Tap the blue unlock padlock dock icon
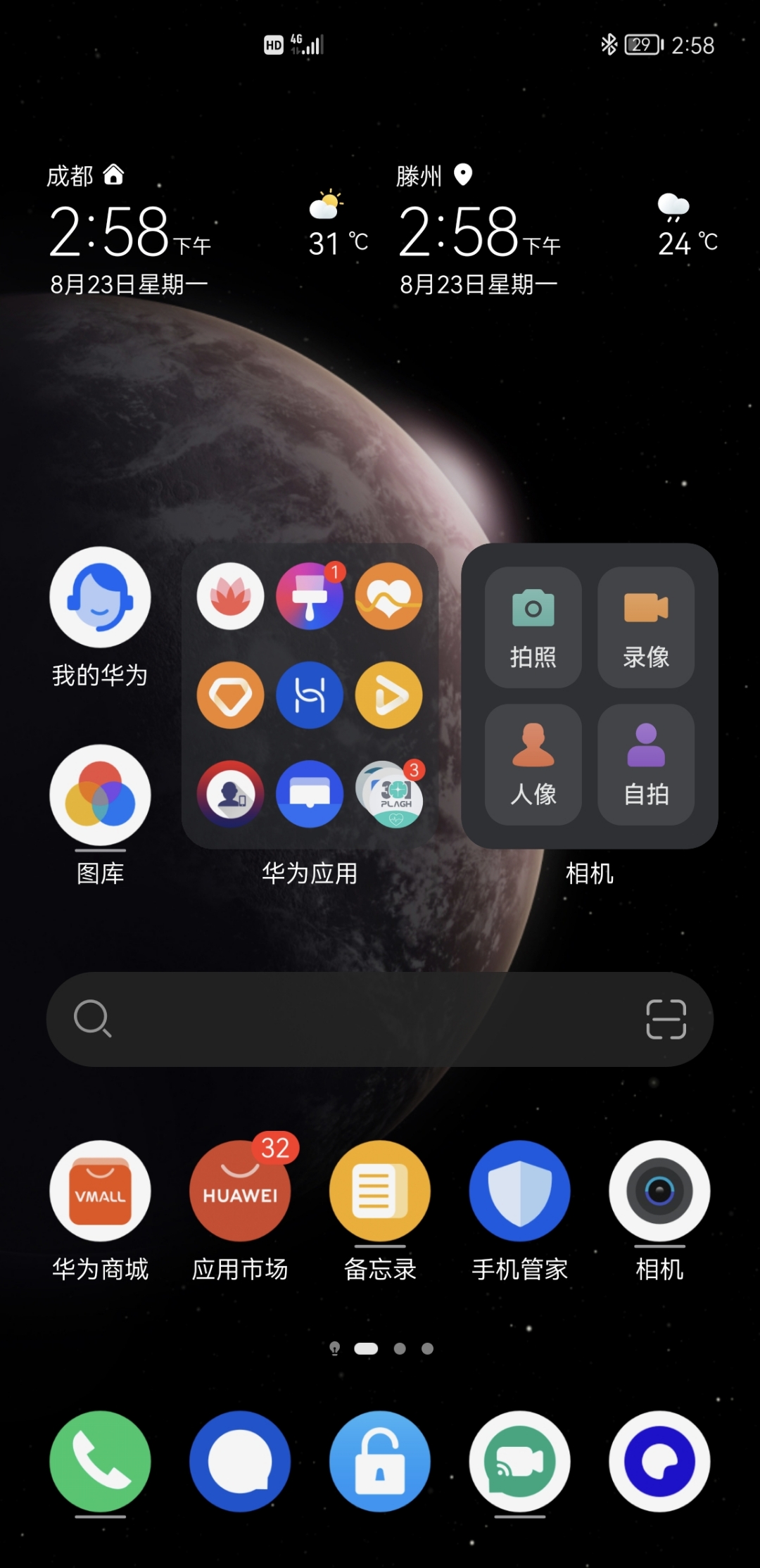 pyautogui.click(x=380, y=1461)
